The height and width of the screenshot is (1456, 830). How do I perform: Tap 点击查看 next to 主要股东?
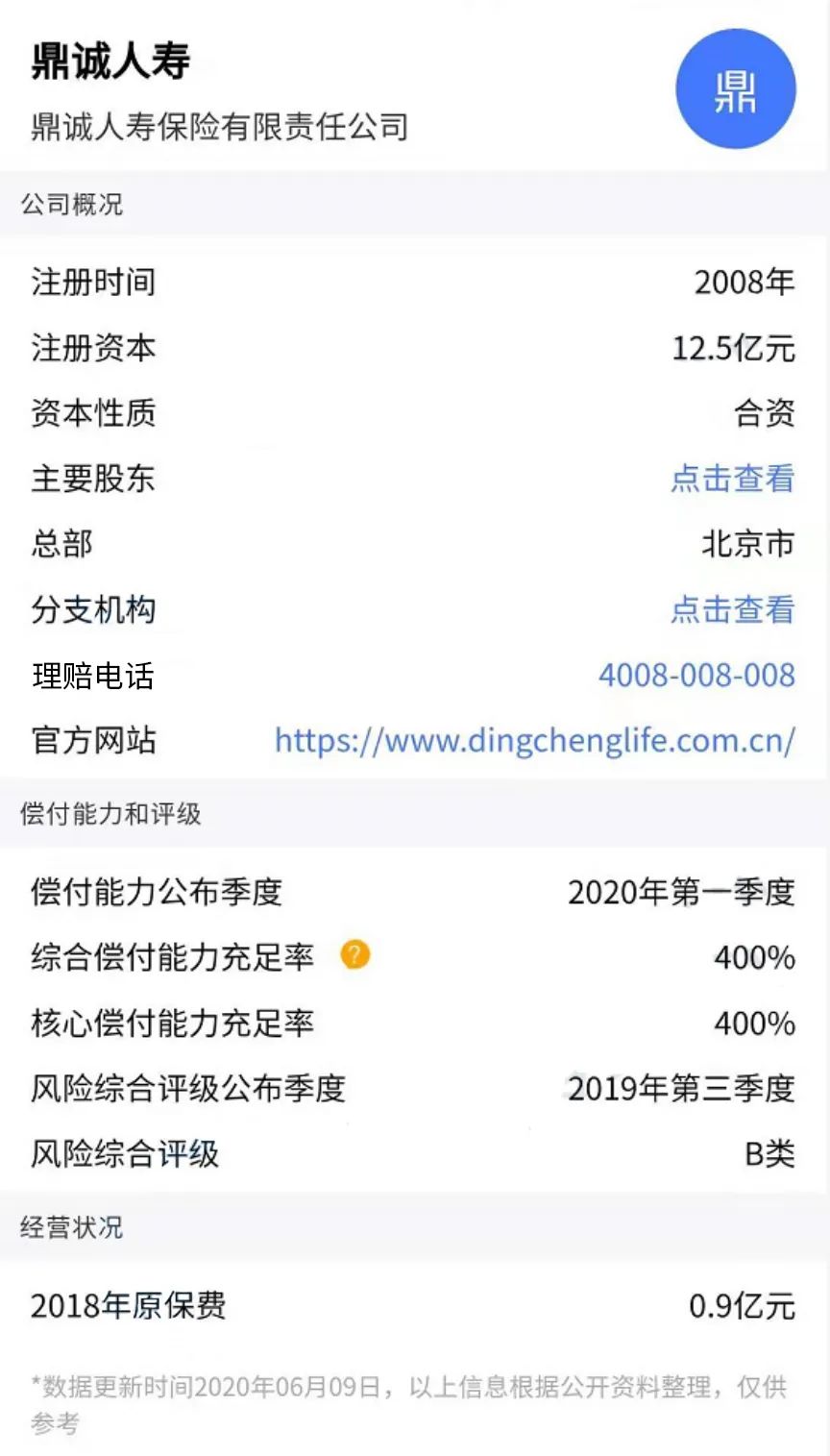[732, 479]
